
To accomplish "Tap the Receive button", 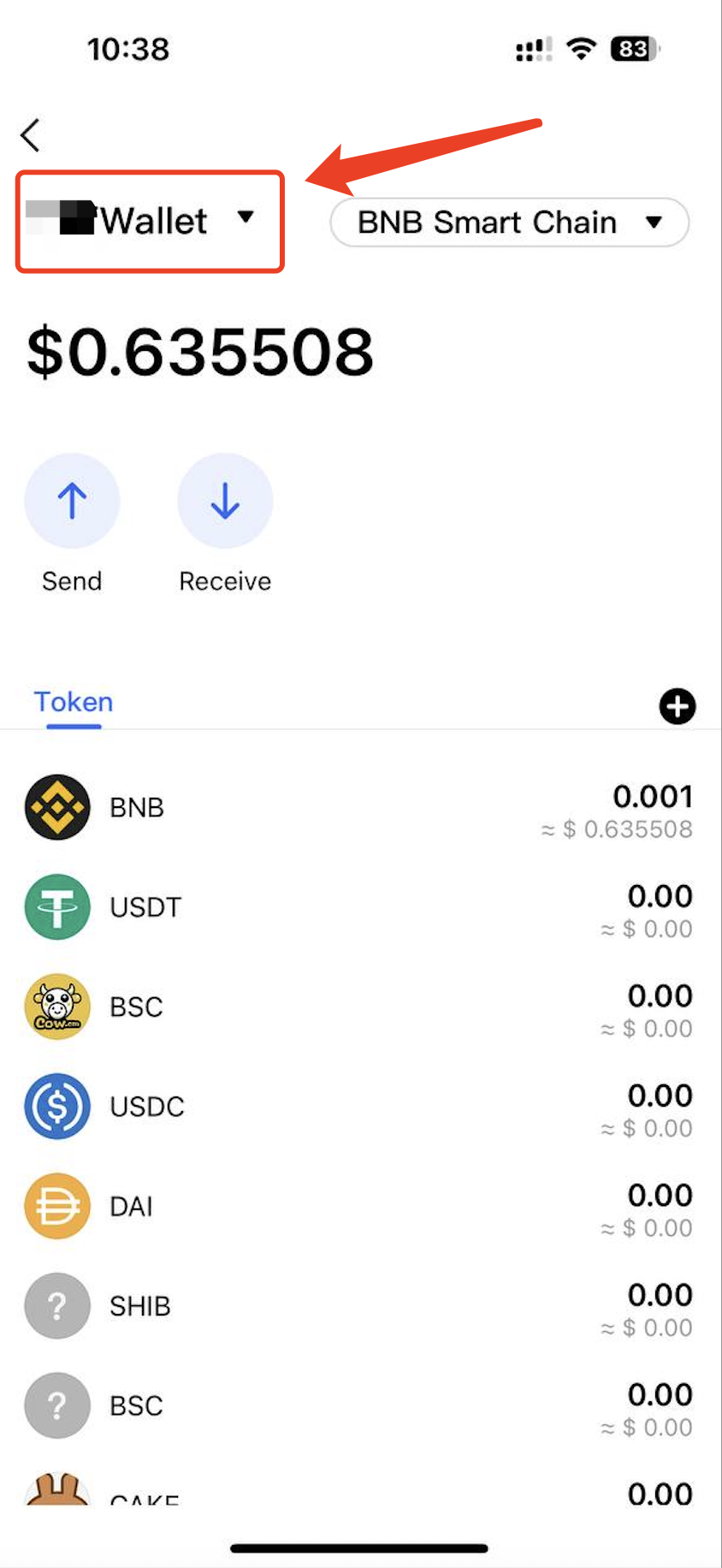I will click(225, 502).
